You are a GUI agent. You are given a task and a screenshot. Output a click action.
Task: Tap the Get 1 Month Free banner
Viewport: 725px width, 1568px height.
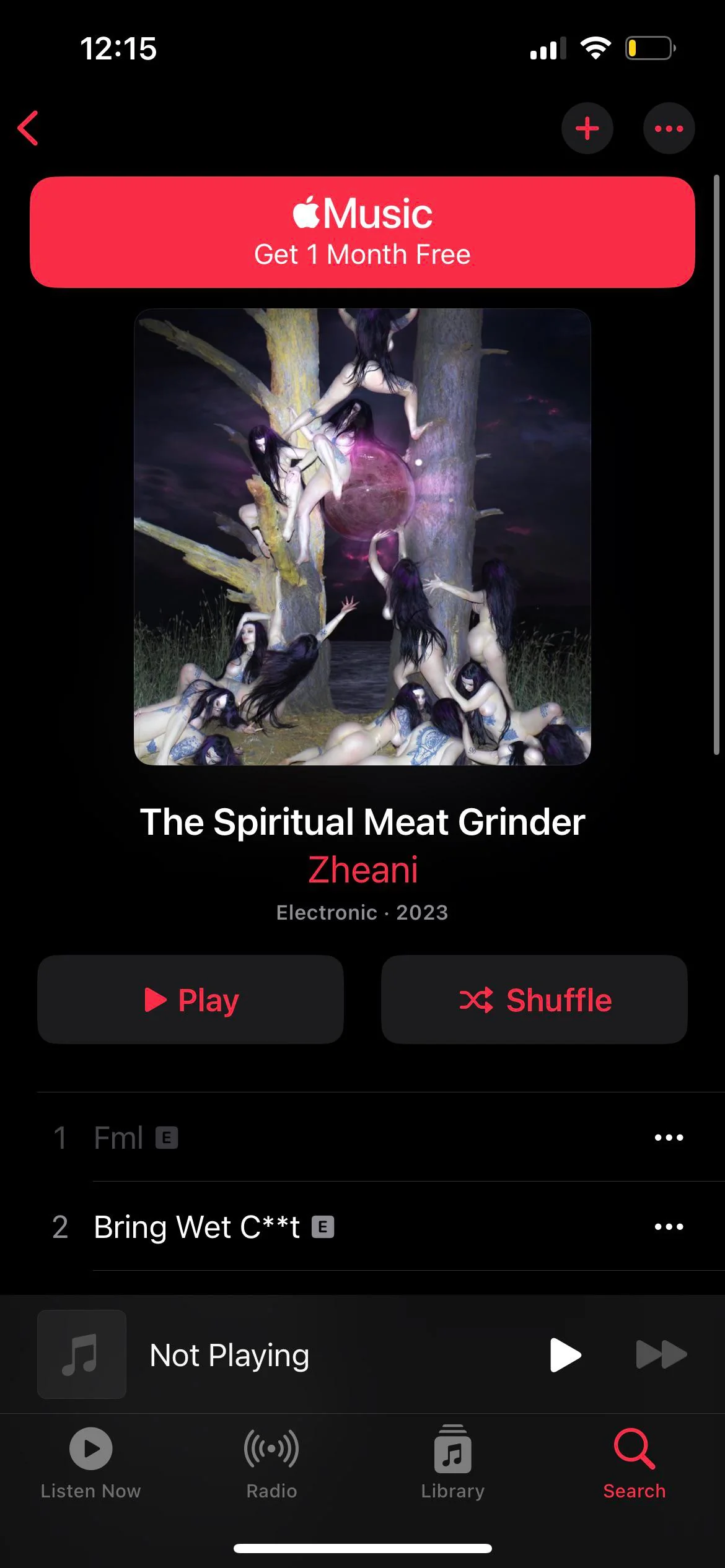(362, 232)
